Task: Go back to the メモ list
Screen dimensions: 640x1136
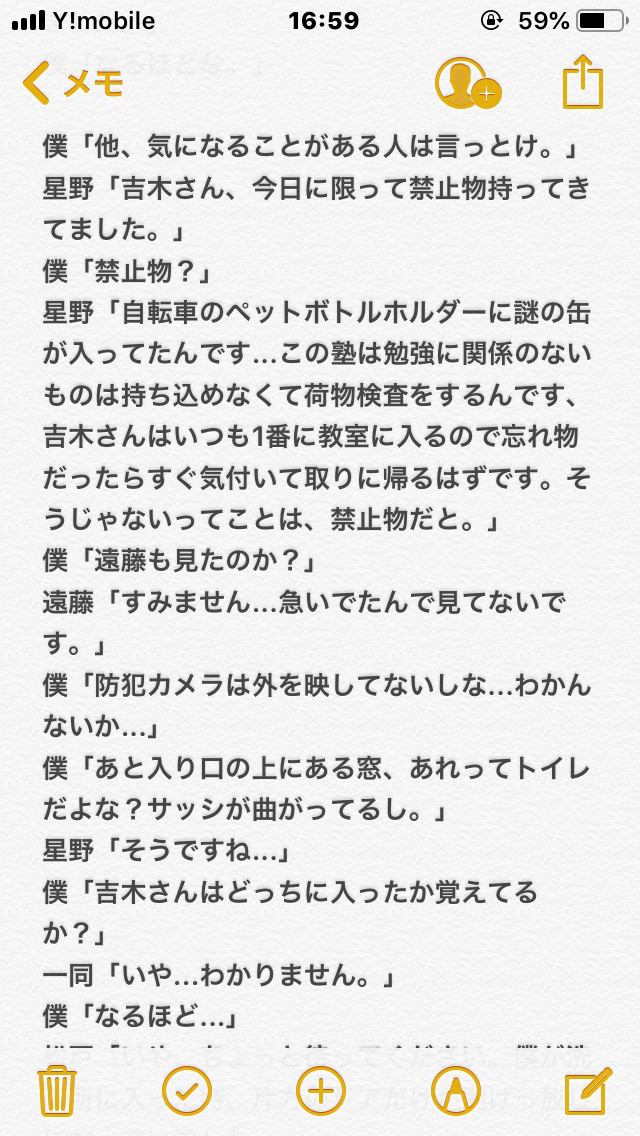Action: click(x=72, y=84)
